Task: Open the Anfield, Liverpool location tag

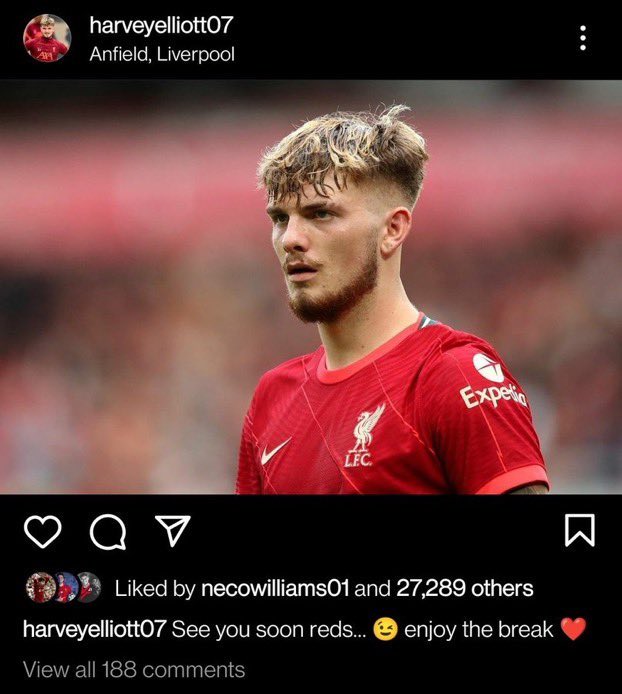Action: pyautogui.click(x=161, y=54)
